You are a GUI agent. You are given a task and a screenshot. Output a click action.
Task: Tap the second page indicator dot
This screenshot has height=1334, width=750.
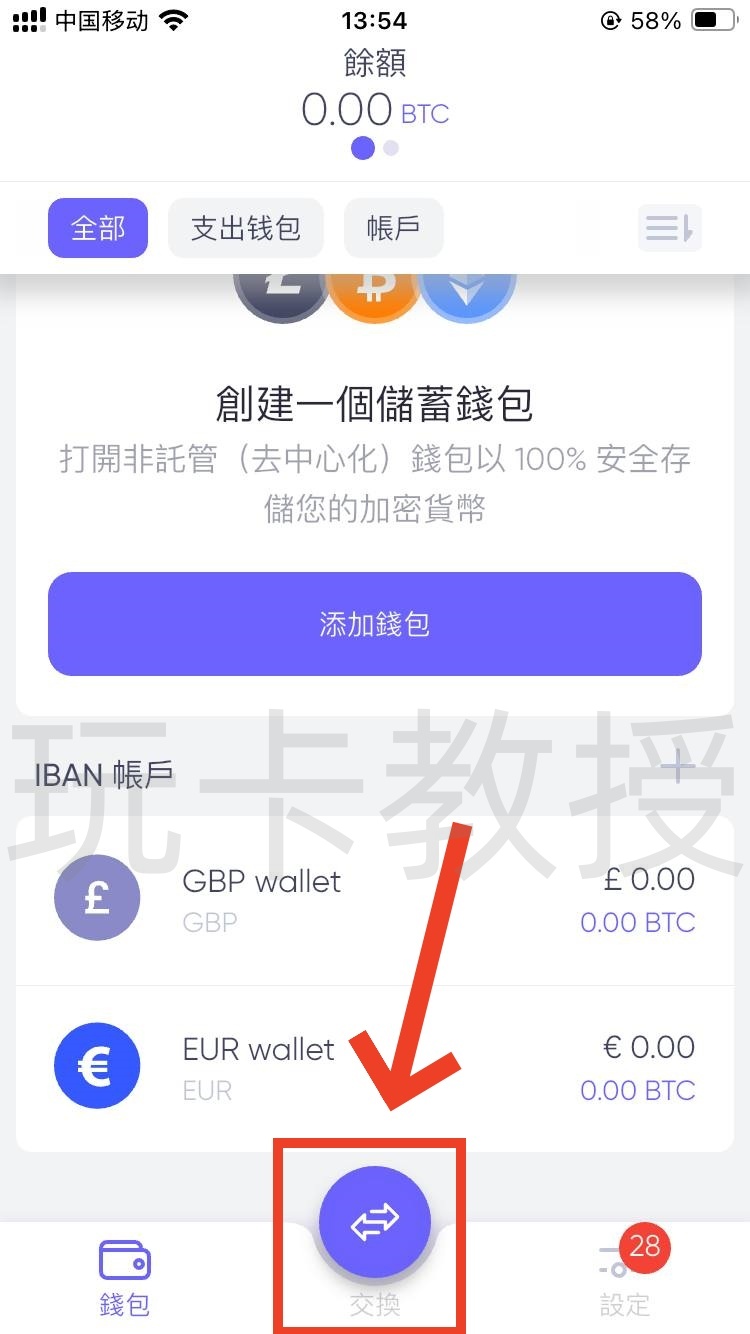pyautogui.click(x=390, y=148)
